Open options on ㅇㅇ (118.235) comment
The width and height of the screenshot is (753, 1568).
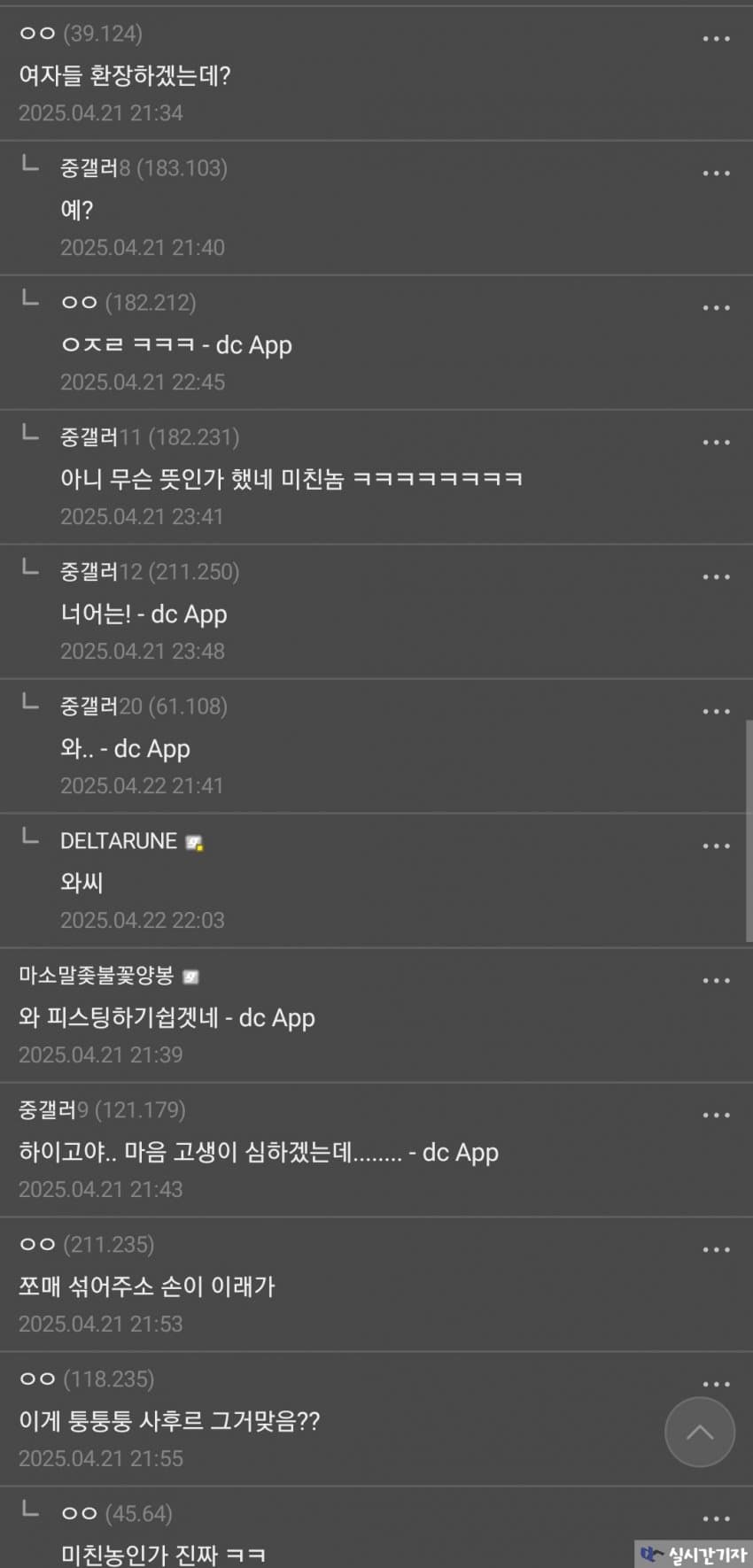716,1385
